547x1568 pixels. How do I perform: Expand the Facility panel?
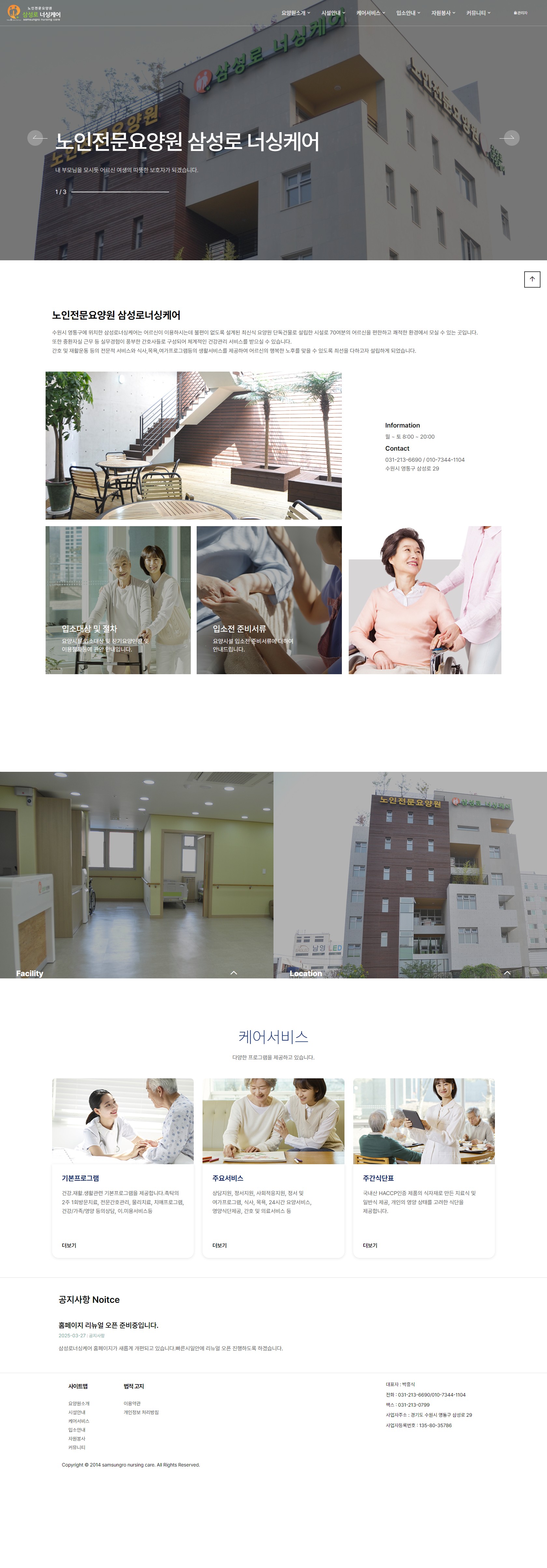pyautogui.click(x=233, y=973)
